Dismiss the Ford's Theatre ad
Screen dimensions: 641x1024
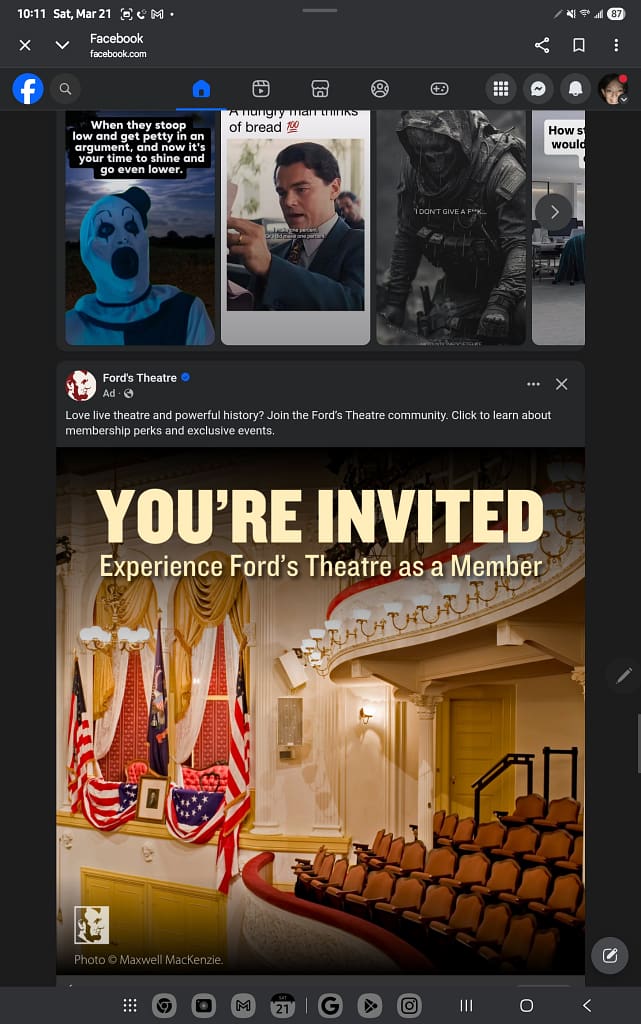tap(562, 384)
